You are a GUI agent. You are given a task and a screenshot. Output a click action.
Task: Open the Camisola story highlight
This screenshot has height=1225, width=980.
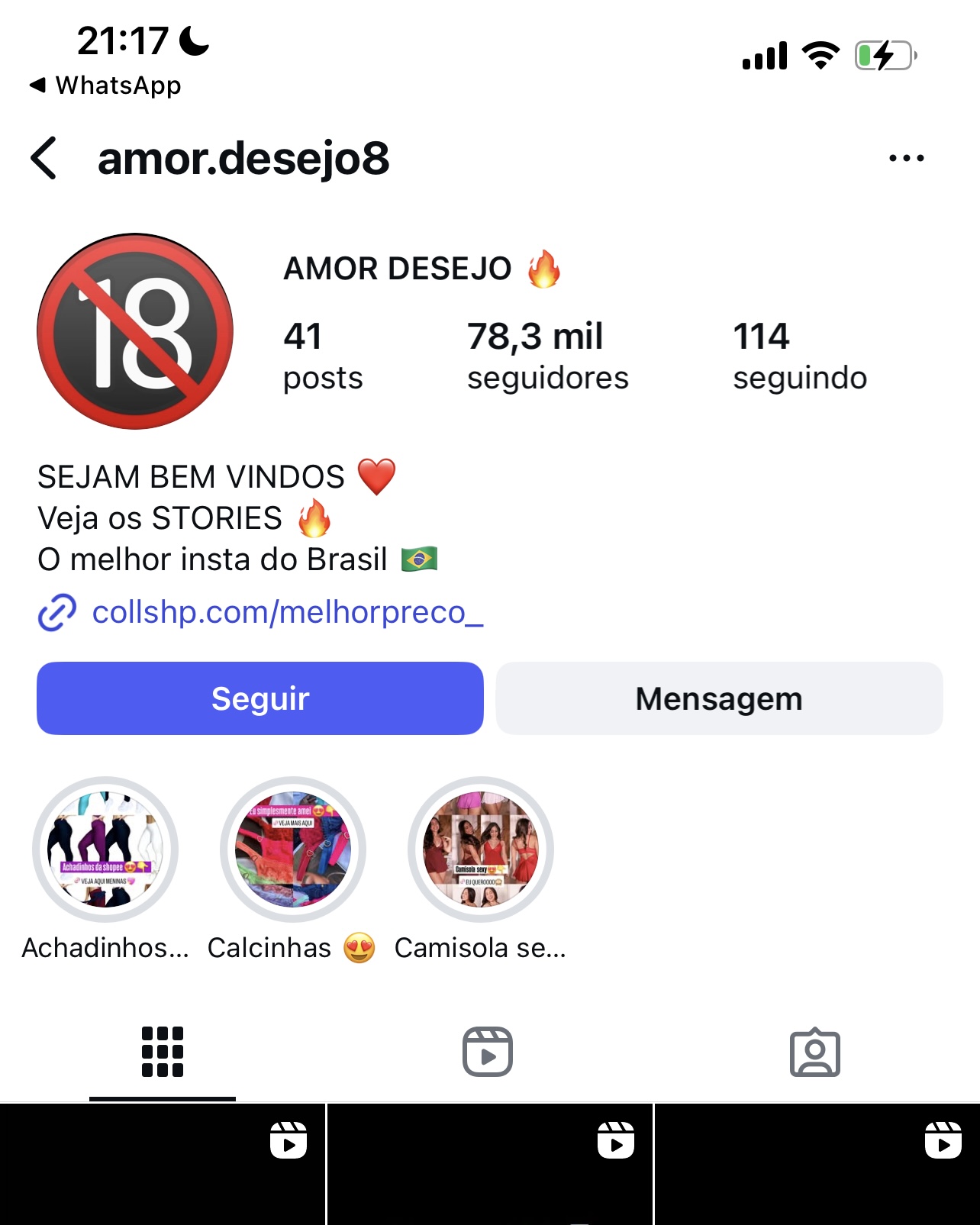(x=481, y=849)
